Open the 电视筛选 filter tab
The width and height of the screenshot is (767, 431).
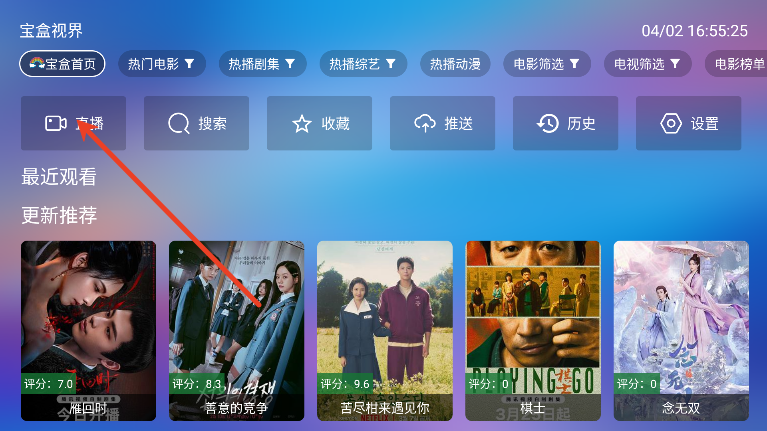point(648,64)
